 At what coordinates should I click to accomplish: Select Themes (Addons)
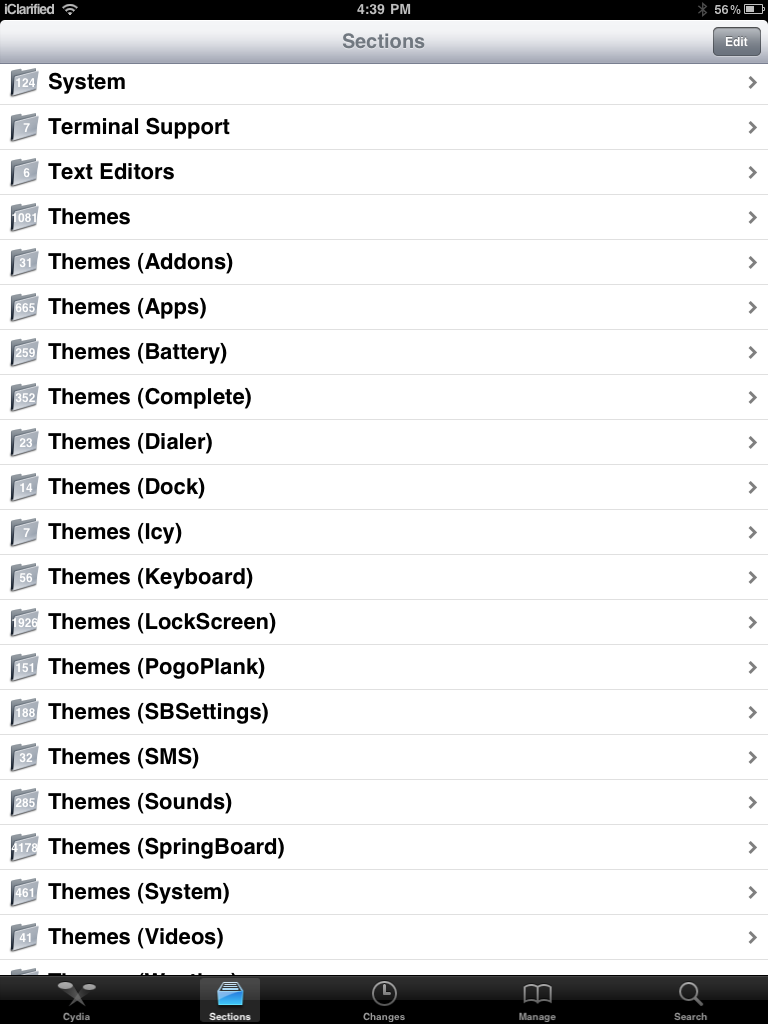384,262
